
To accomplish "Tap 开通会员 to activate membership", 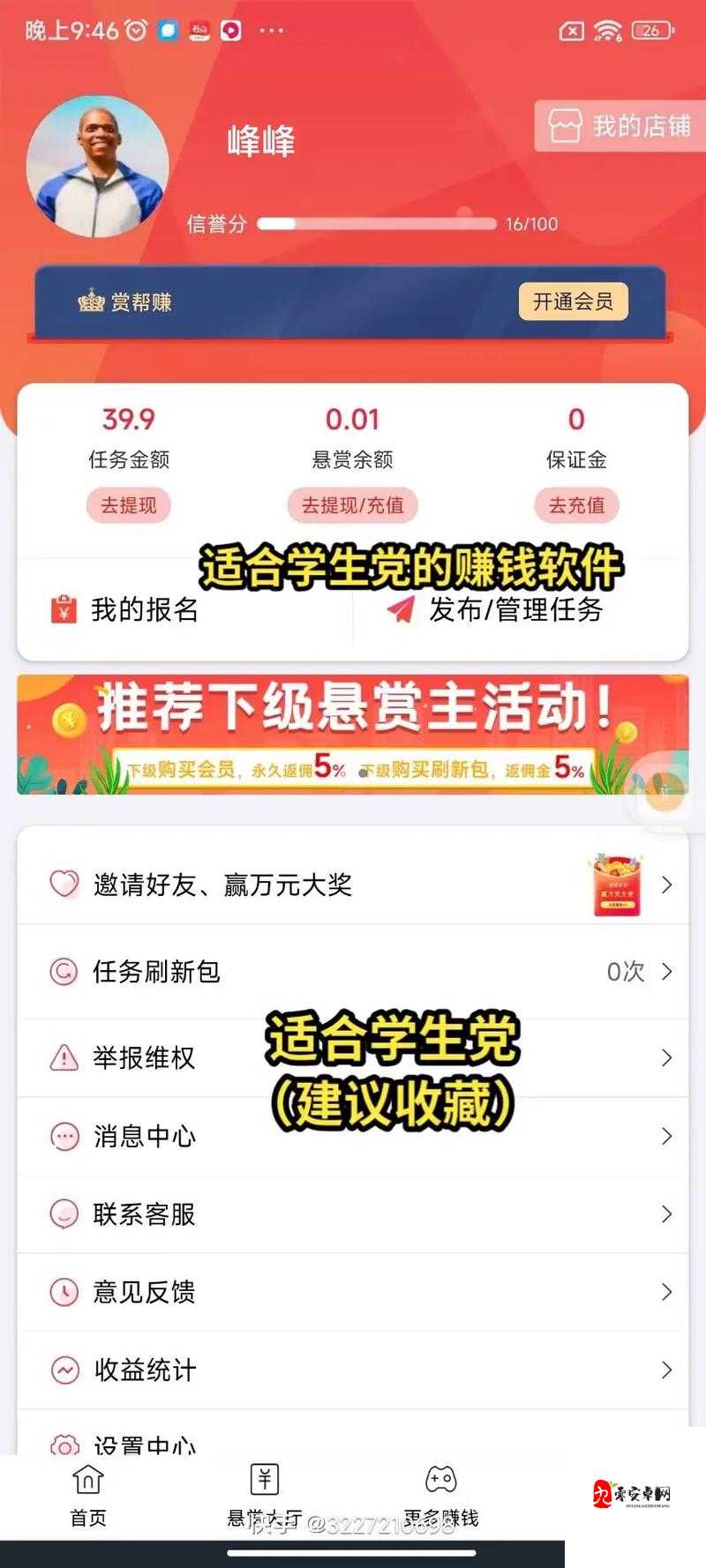I will 573,302.
